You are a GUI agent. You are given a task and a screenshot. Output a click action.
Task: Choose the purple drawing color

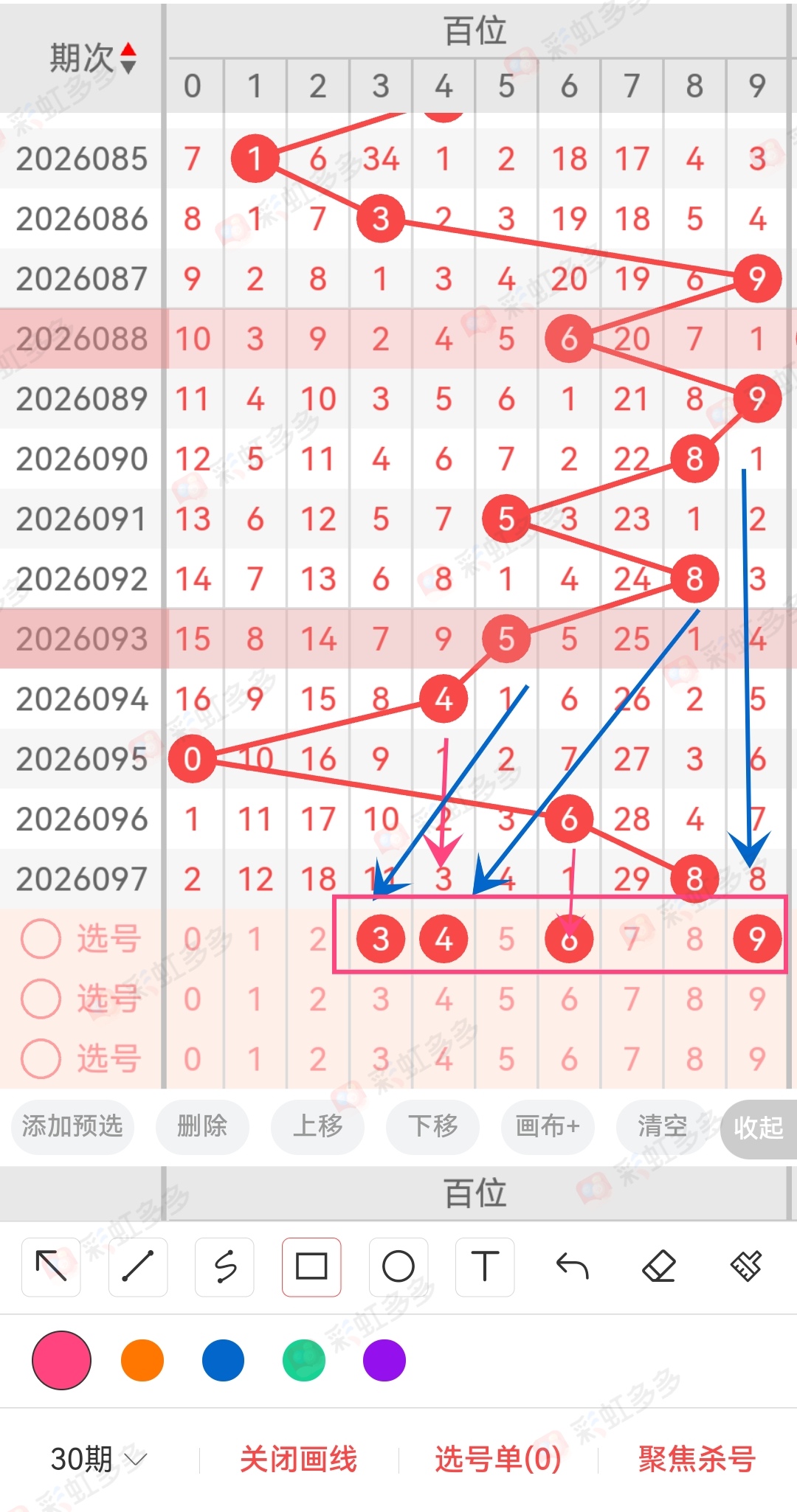click(x=384, y=1360)
